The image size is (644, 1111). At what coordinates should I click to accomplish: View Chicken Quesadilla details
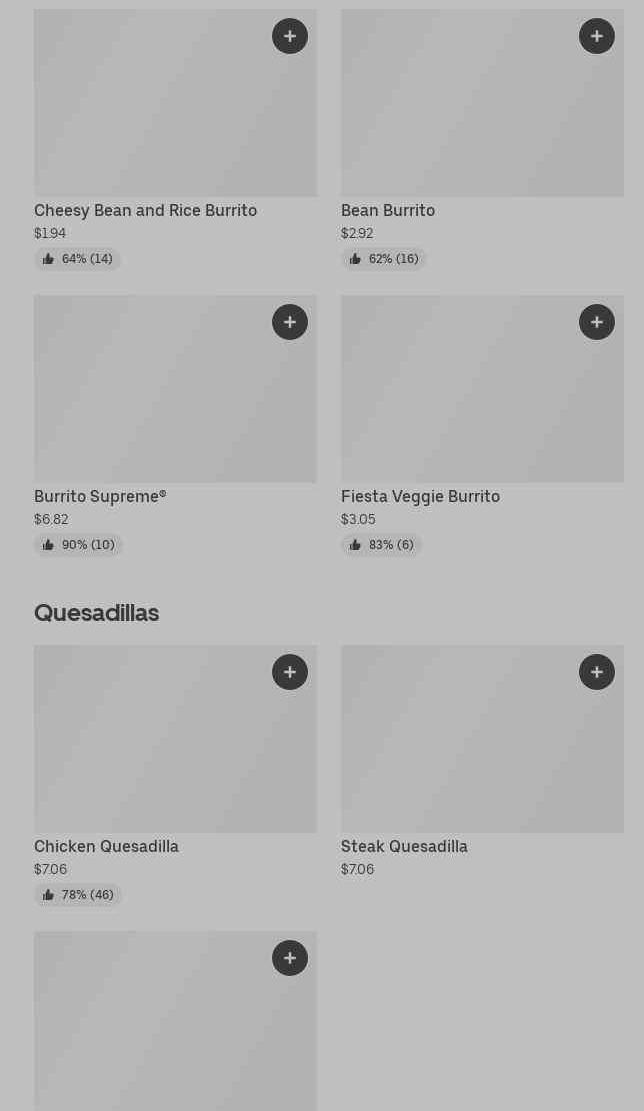coord(106,847)
